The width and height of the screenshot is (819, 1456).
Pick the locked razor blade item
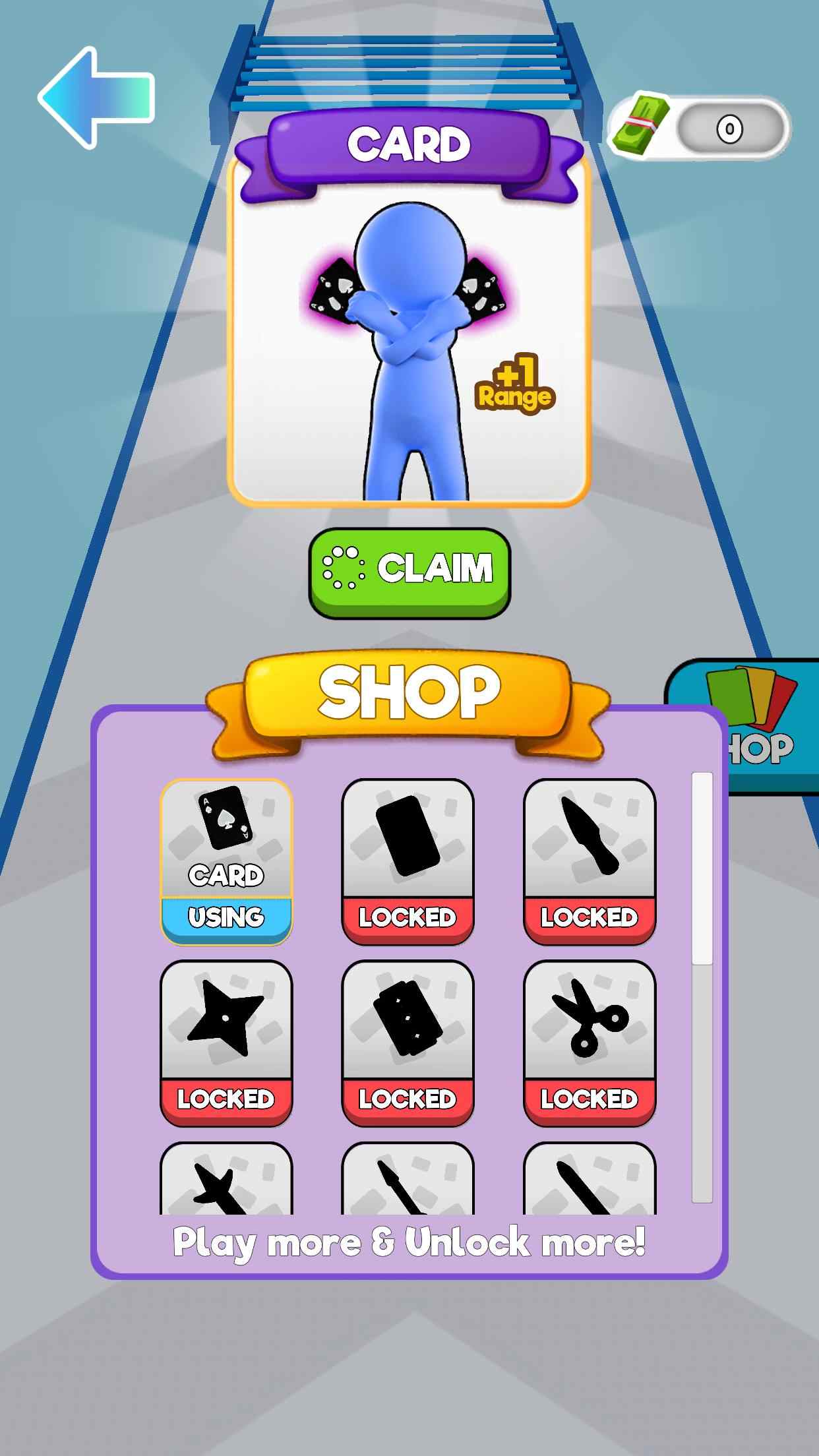pyautogui.click(x=408, y=1043)
